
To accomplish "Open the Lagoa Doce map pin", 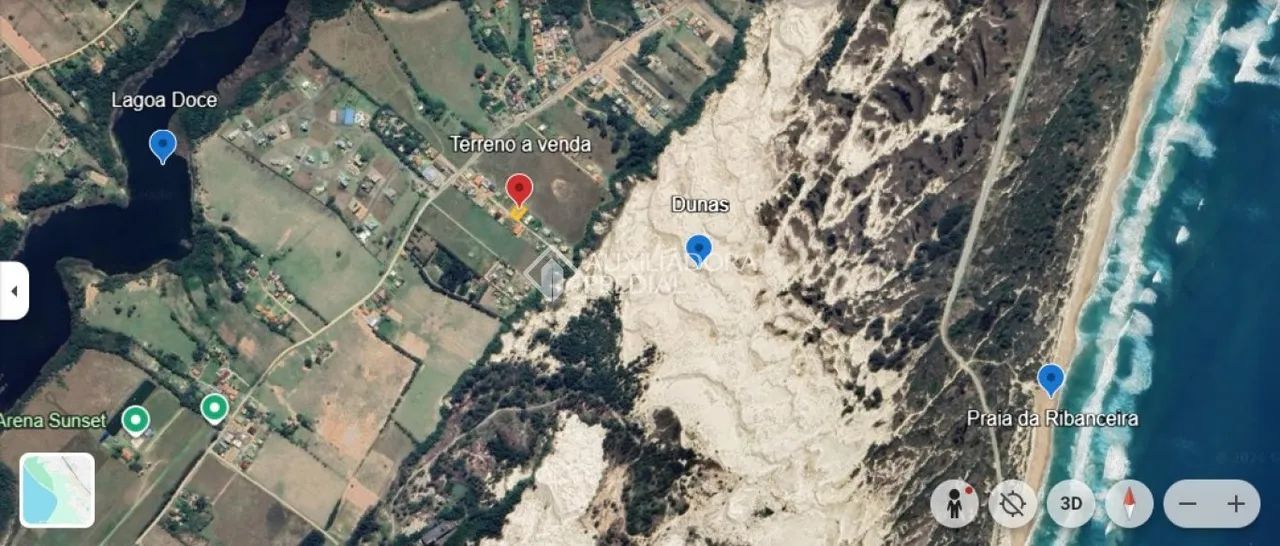I will (x=162, y=145).
